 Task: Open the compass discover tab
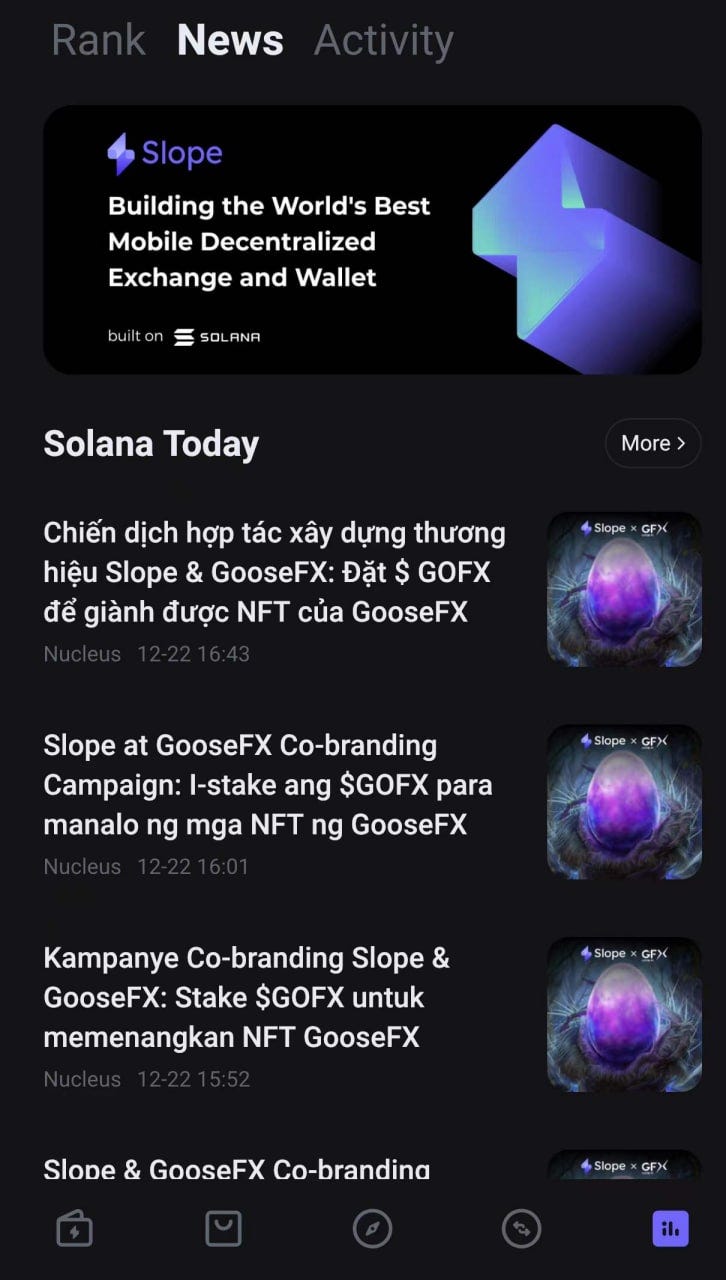click(372, 1229)
